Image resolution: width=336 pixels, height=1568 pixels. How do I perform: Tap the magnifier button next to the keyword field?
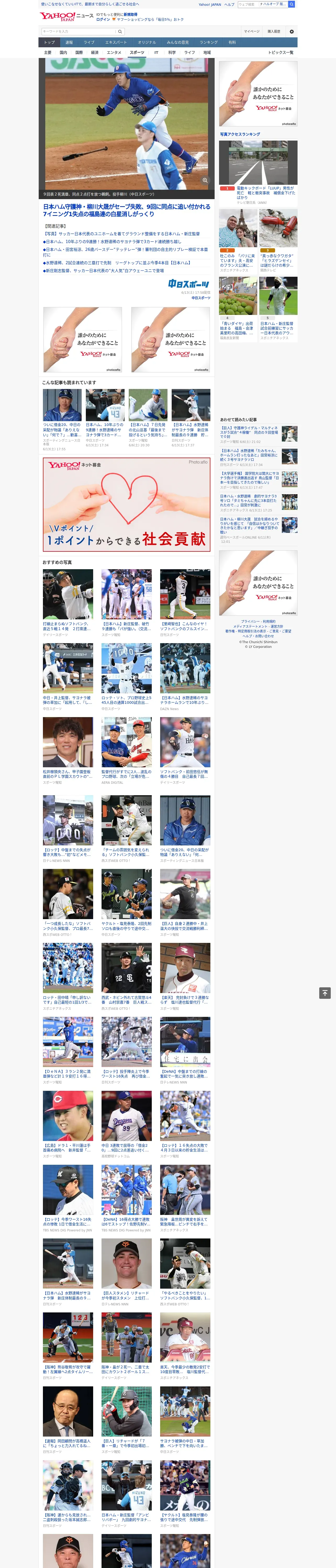pyautogui.click(x=120, y=32)
